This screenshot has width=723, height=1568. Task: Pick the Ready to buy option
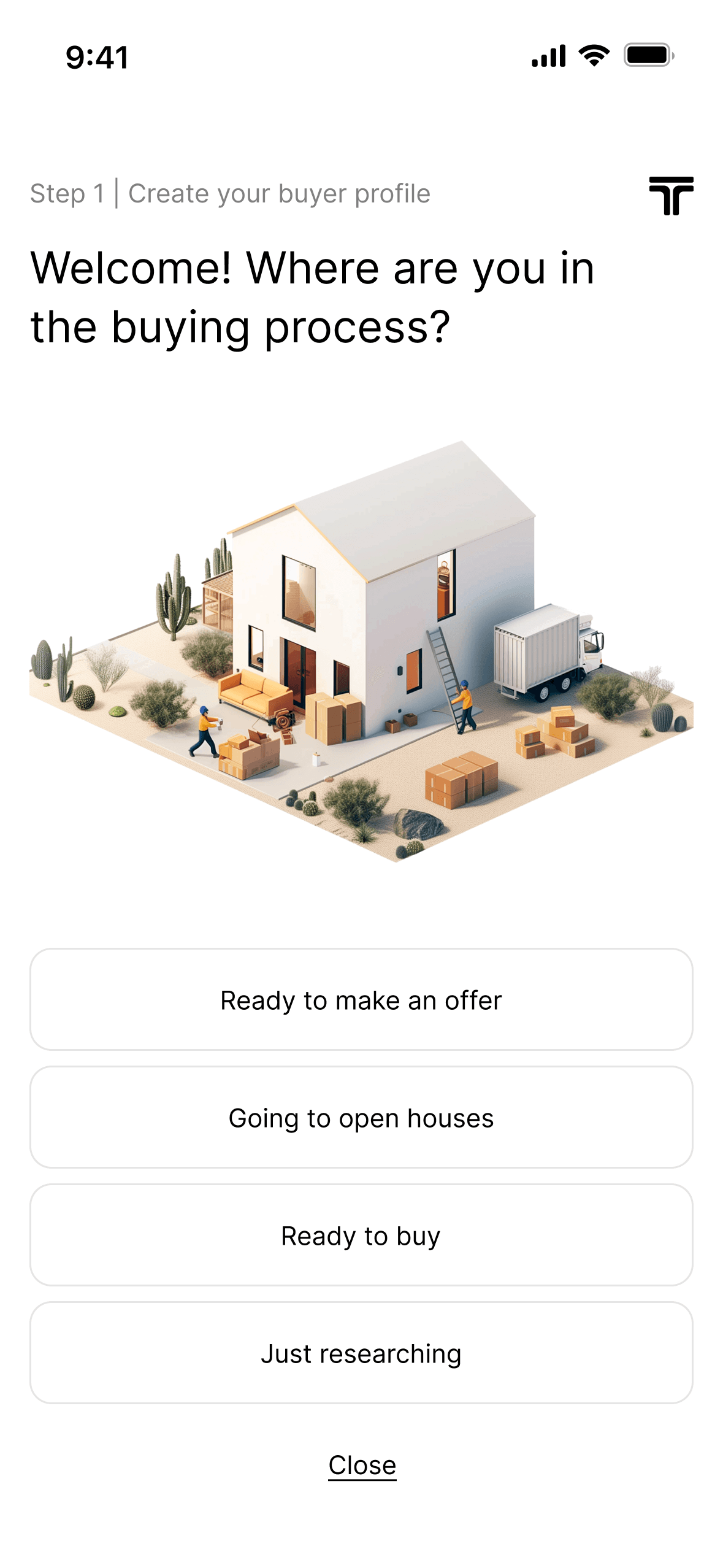pyautogui.click(x=361, y=1235)
